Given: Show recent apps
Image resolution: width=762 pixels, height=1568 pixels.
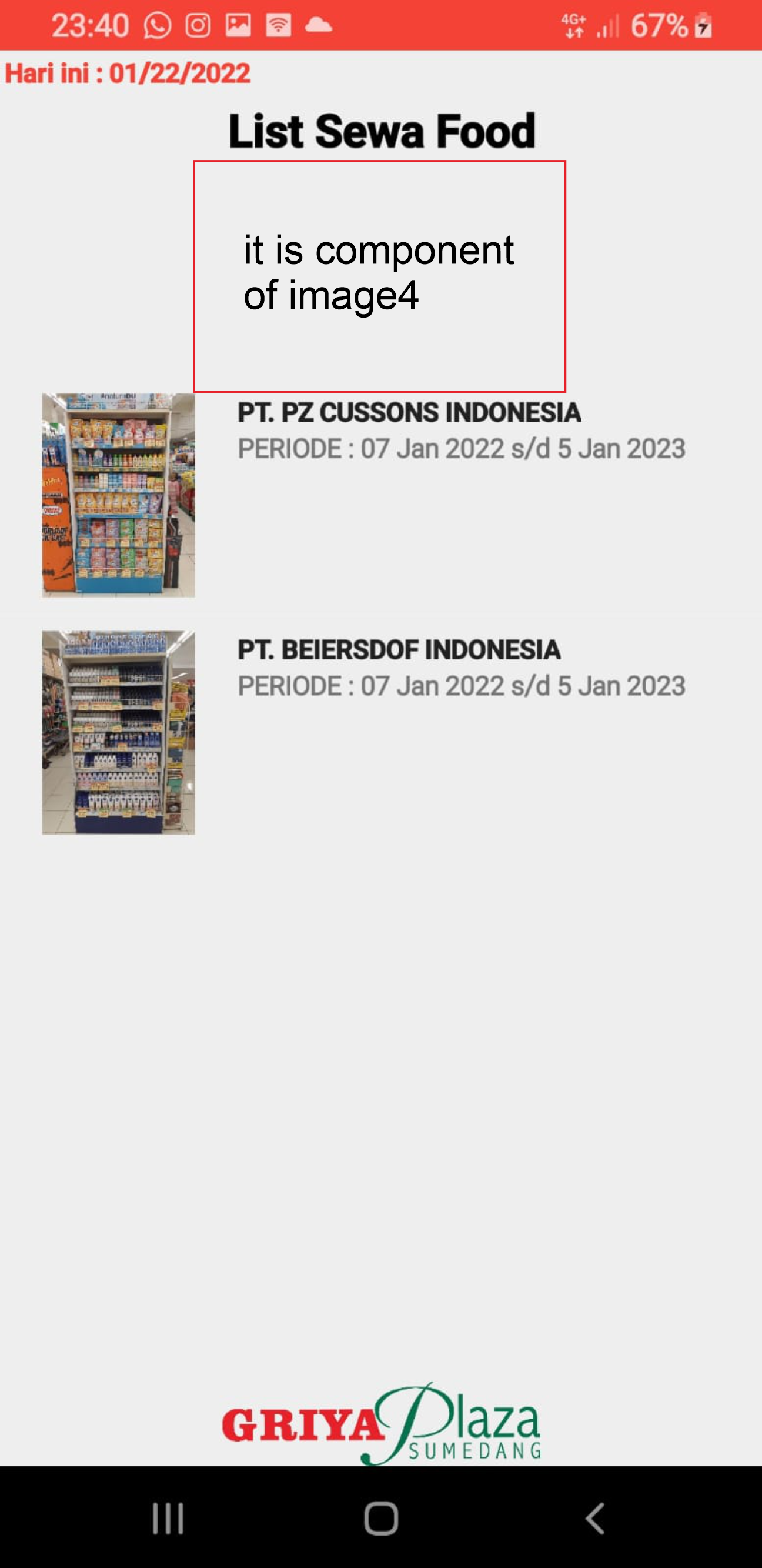Looking at the screenshot, I should (x=168, y=1519).
